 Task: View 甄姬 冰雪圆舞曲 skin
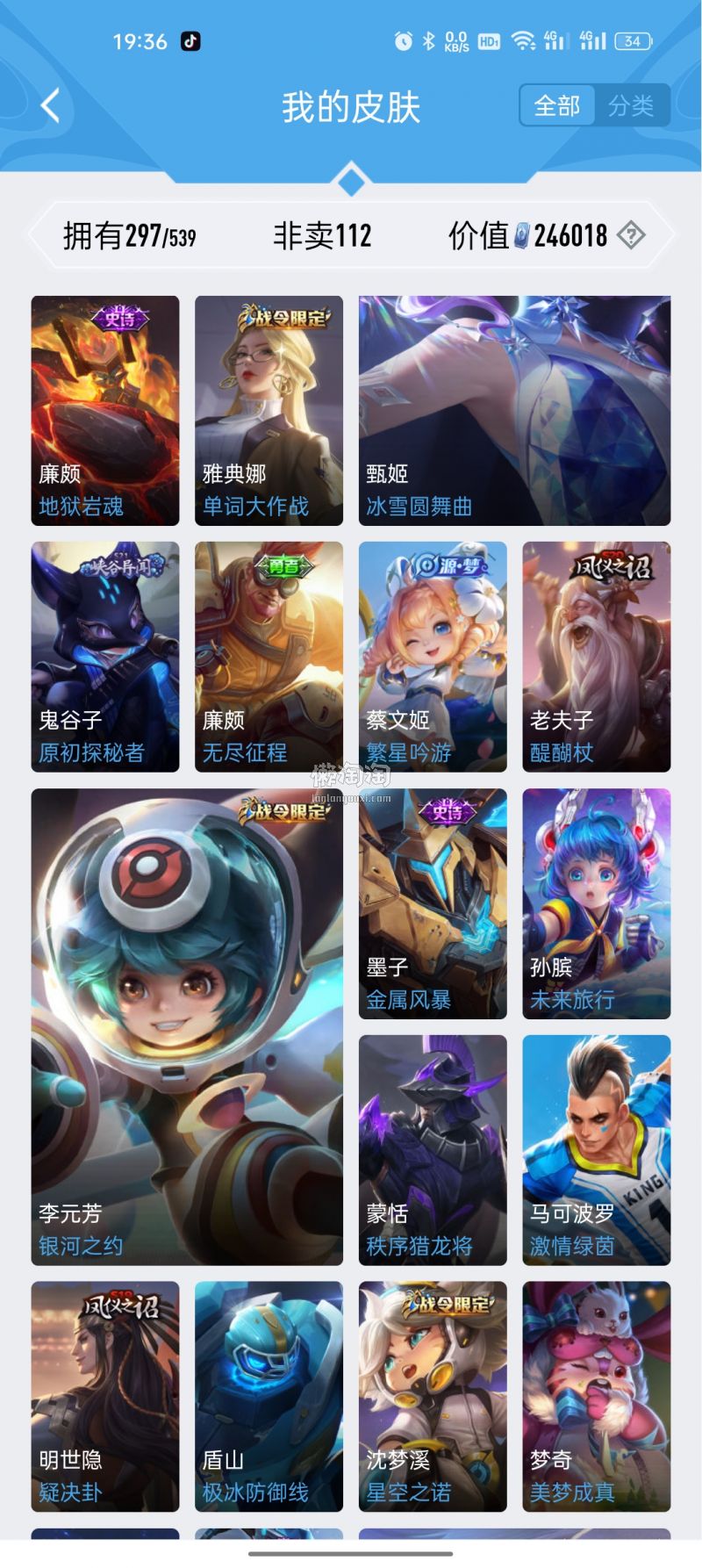(x=514, y=410)
